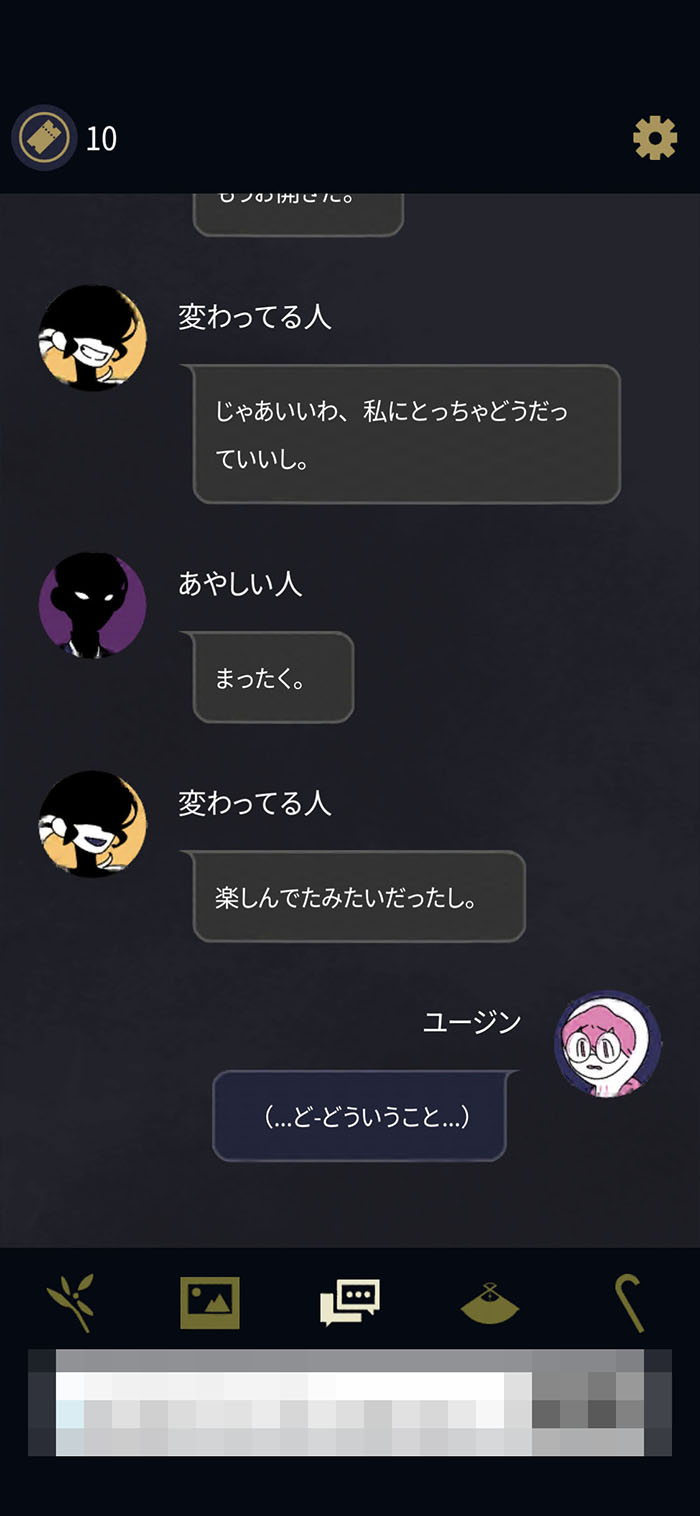
Task: Open the cane tab
Action: 629,1302
